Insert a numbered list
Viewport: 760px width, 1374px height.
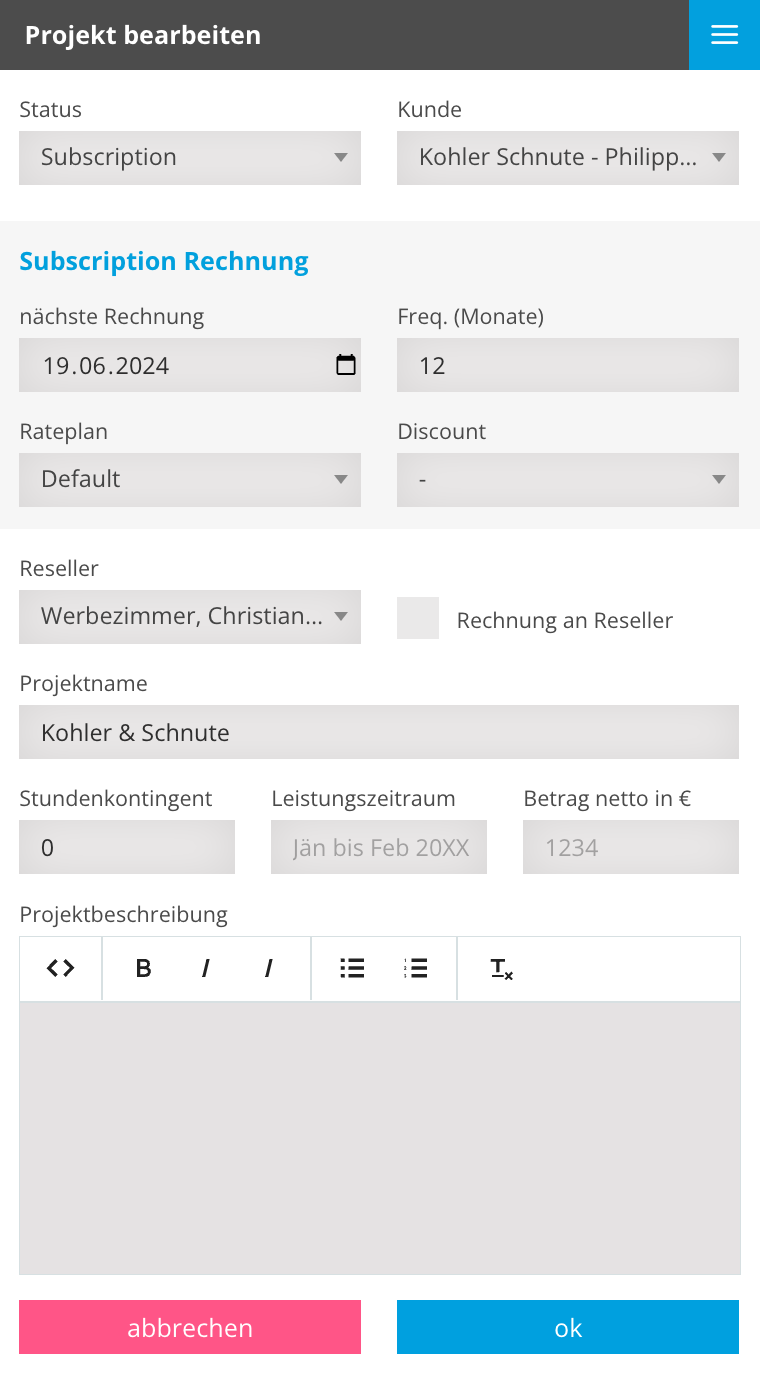click(x=416, y=968)
